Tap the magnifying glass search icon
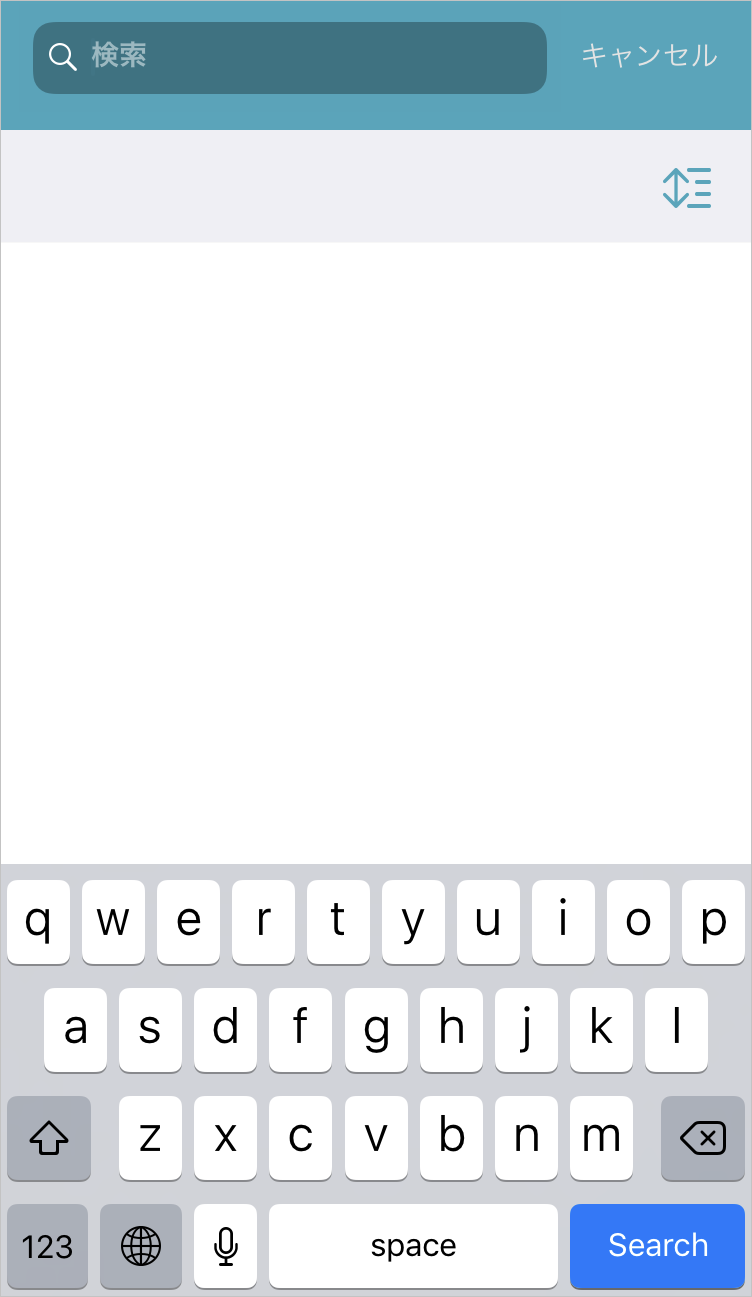This screenshot has width=752, height=1297. (63, 57)
